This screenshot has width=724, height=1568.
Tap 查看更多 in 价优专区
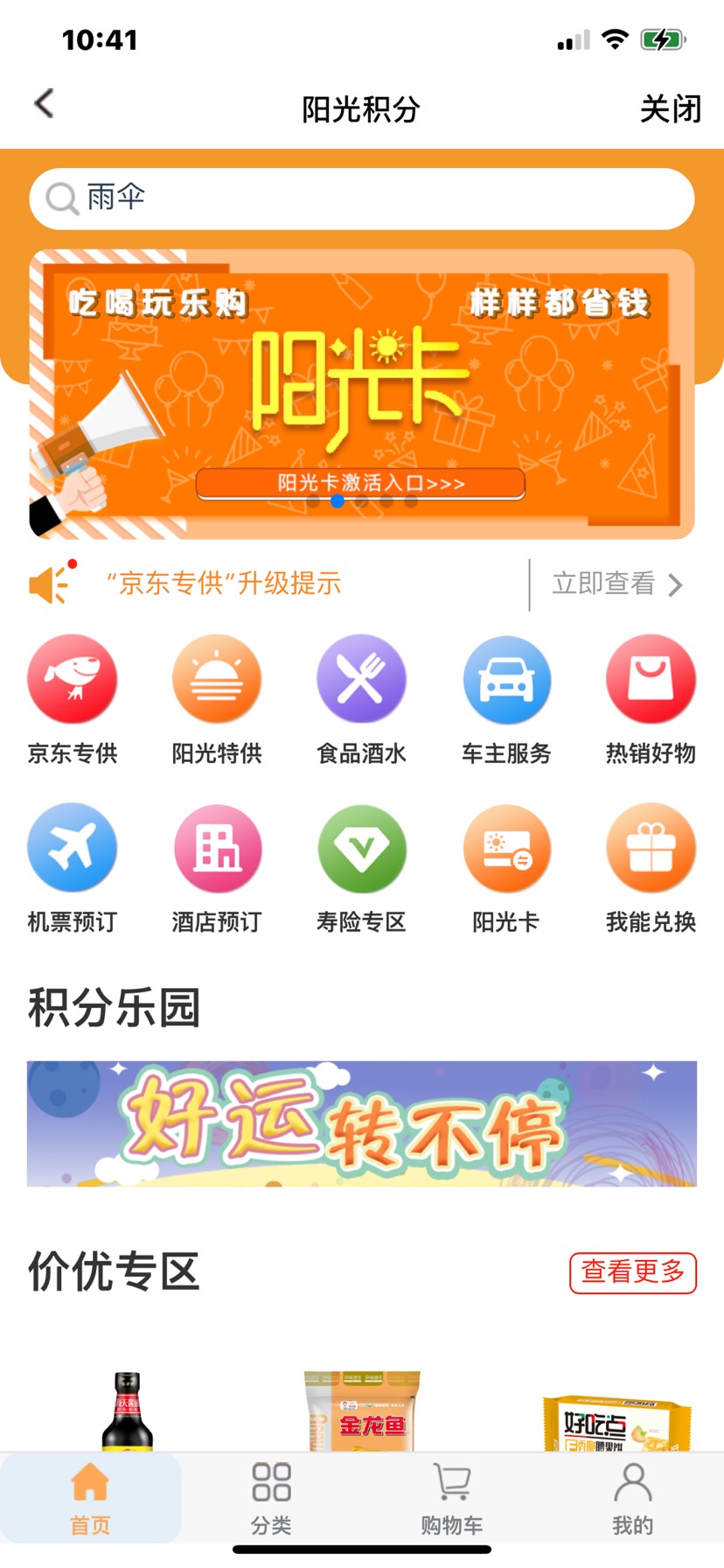click(633, 1272)
